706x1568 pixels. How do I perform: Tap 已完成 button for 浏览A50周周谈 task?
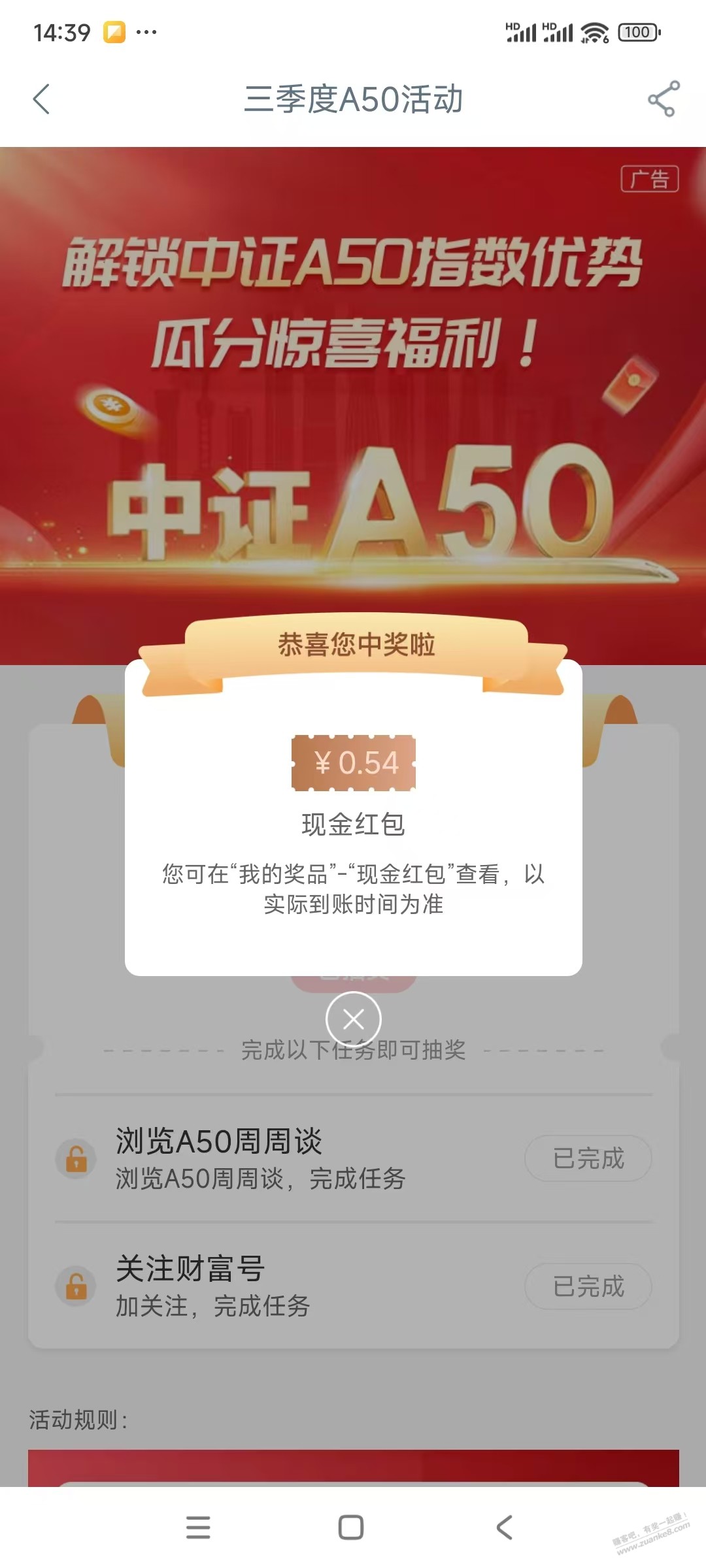coord(588,1158)
